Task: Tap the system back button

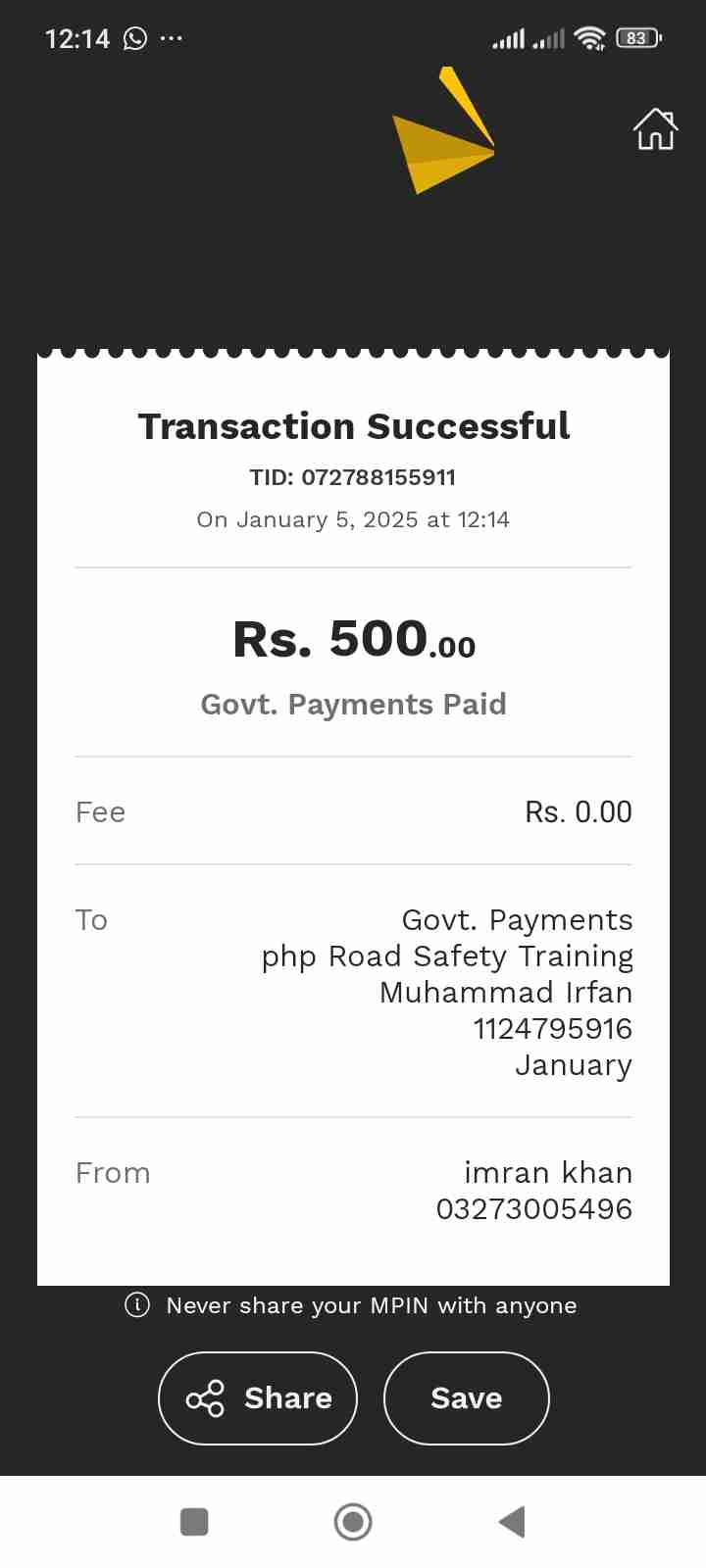Action: tap(512, 1522)
